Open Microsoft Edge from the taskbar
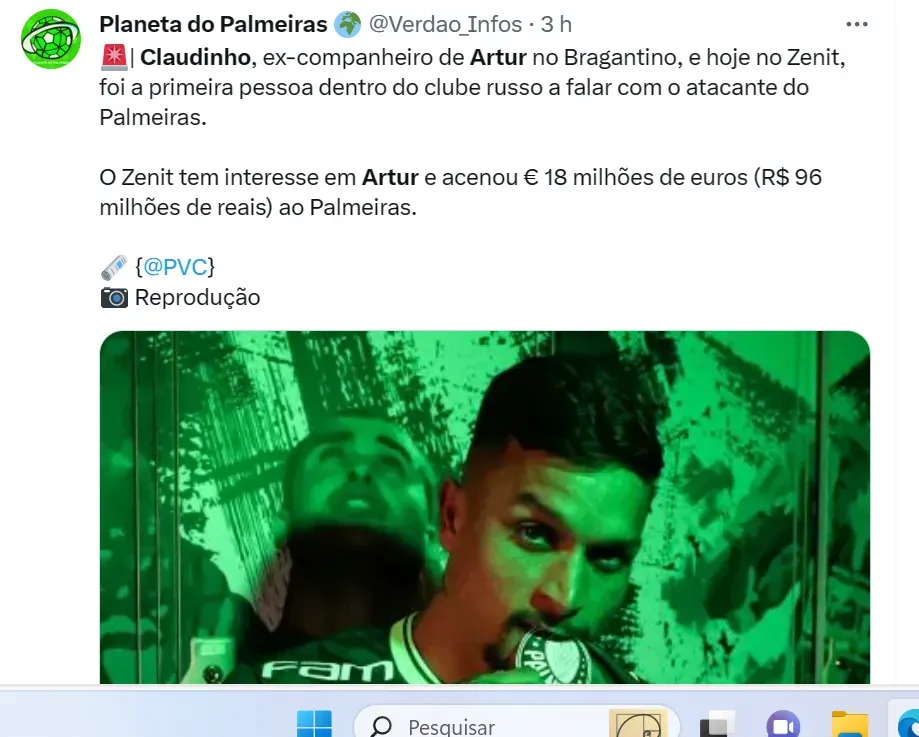The image size is (919, 737). click(x=908, y=724)
